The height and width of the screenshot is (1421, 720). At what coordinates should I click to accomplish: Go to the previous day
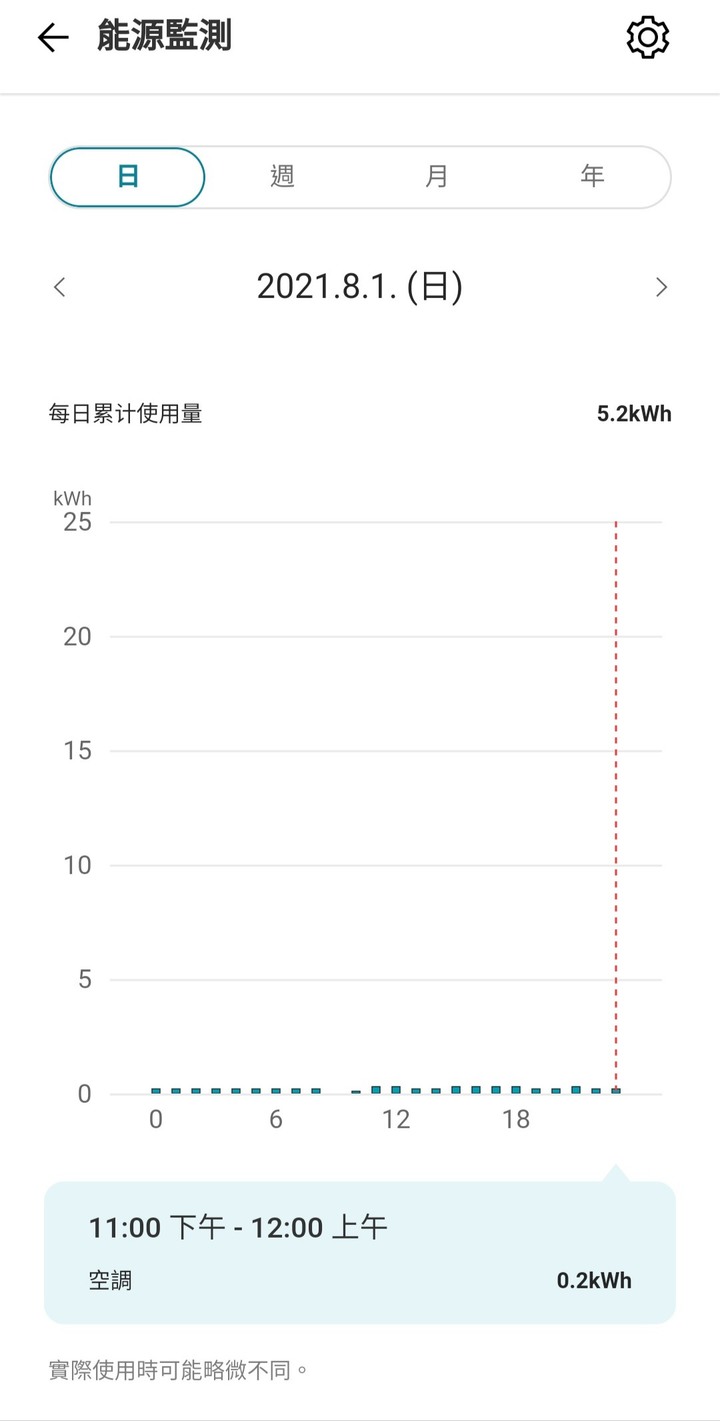(60, 288)
